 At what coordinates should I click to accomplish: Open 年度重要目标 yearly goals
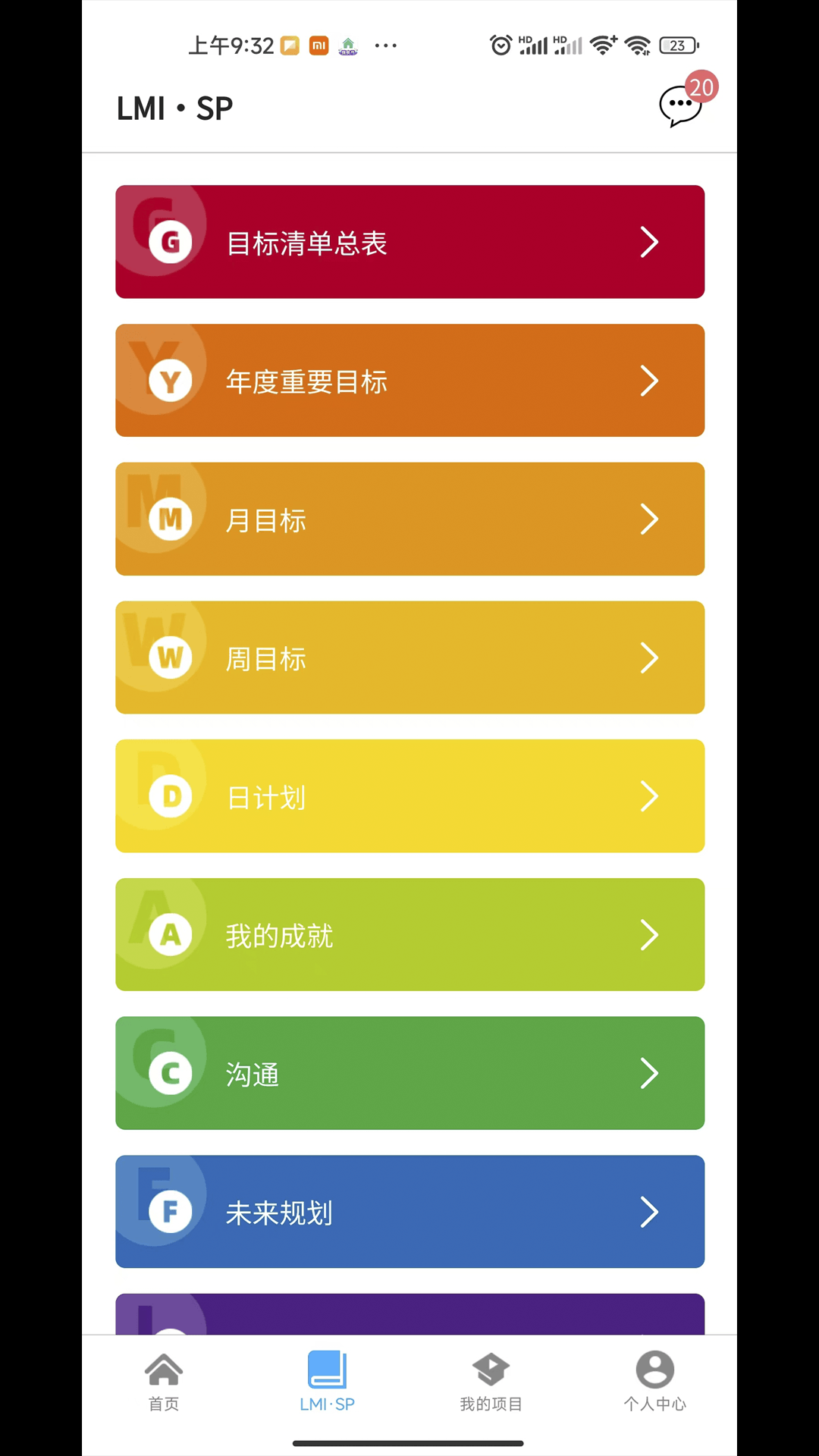(409, 381)
